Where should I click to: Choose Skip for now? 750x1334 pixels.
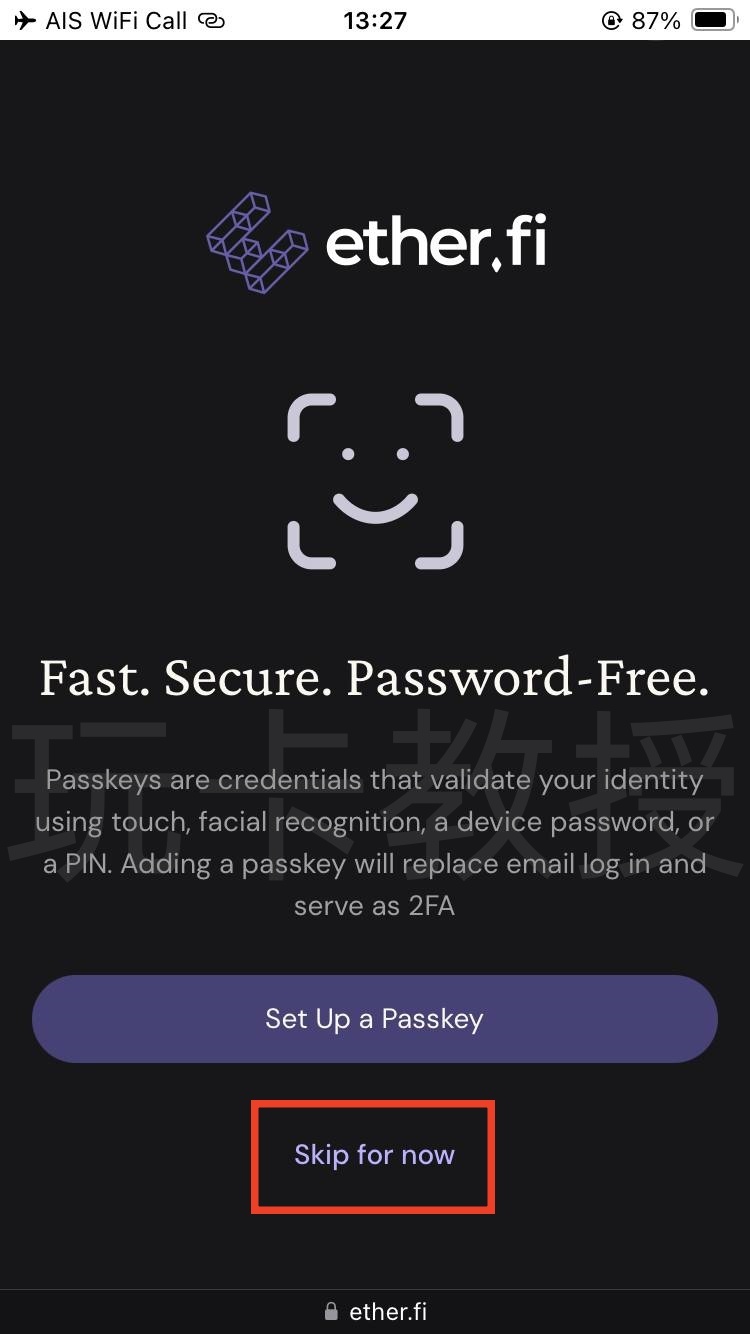374,1155
